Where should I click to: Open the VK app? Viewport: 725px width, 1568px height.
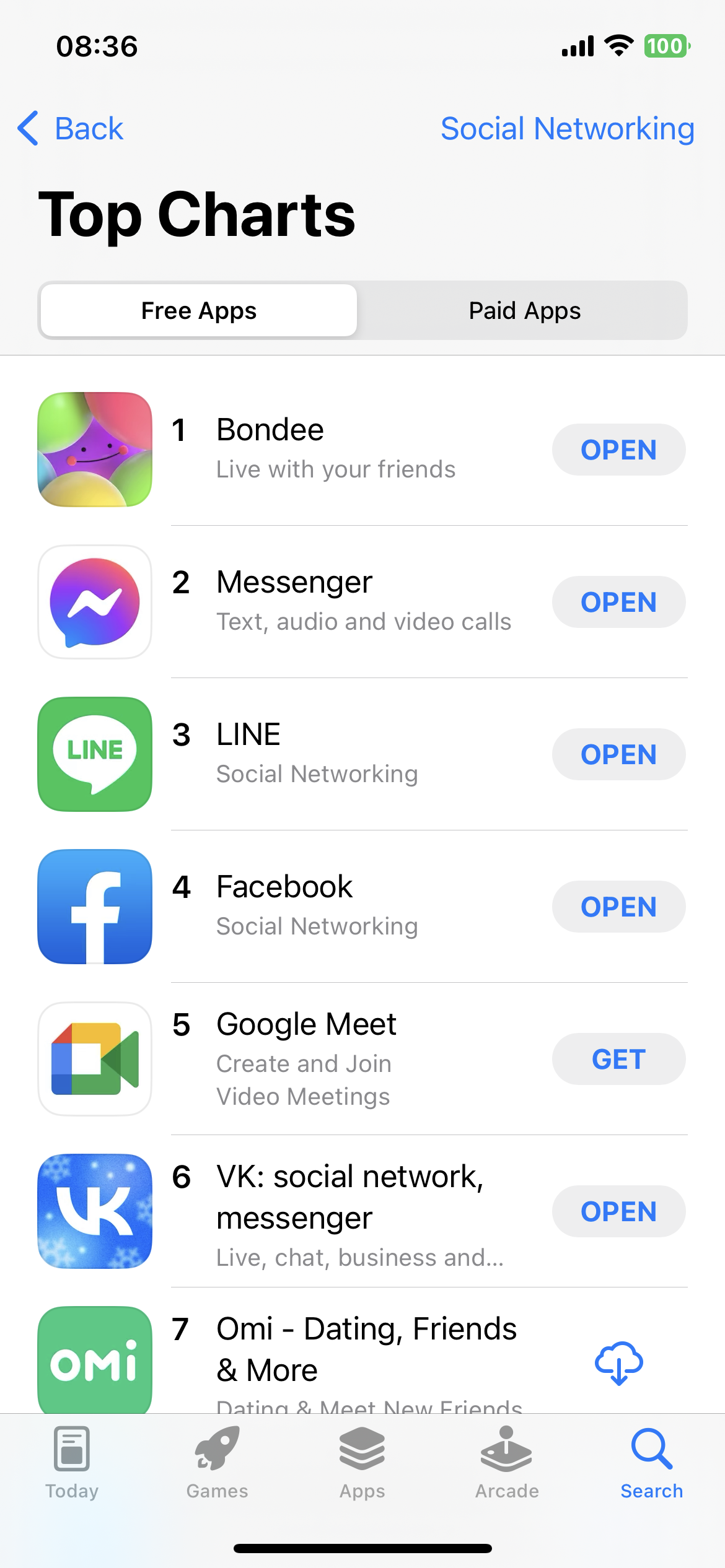(x=618, y=1212)
